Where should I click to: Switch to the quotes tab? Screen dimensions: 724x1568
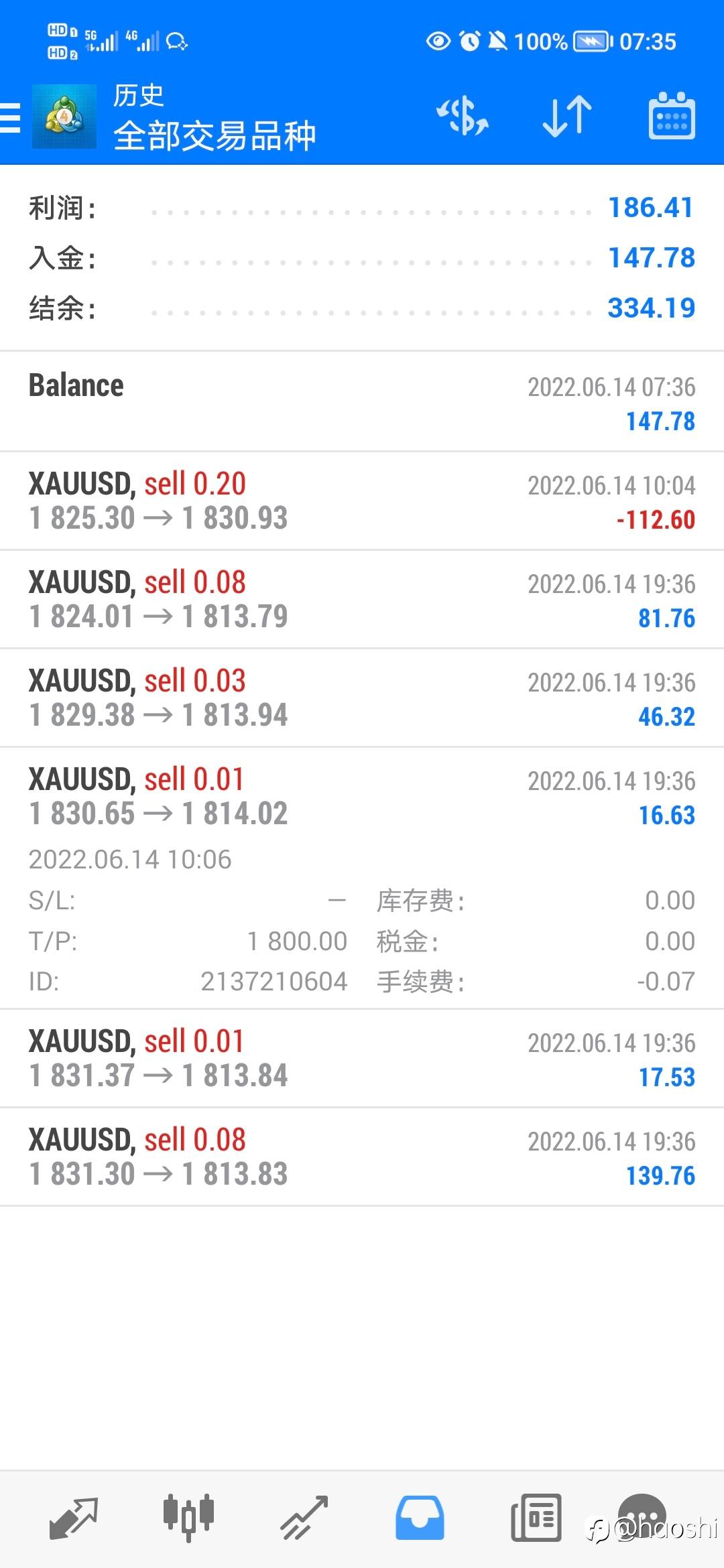point(74,1517)
